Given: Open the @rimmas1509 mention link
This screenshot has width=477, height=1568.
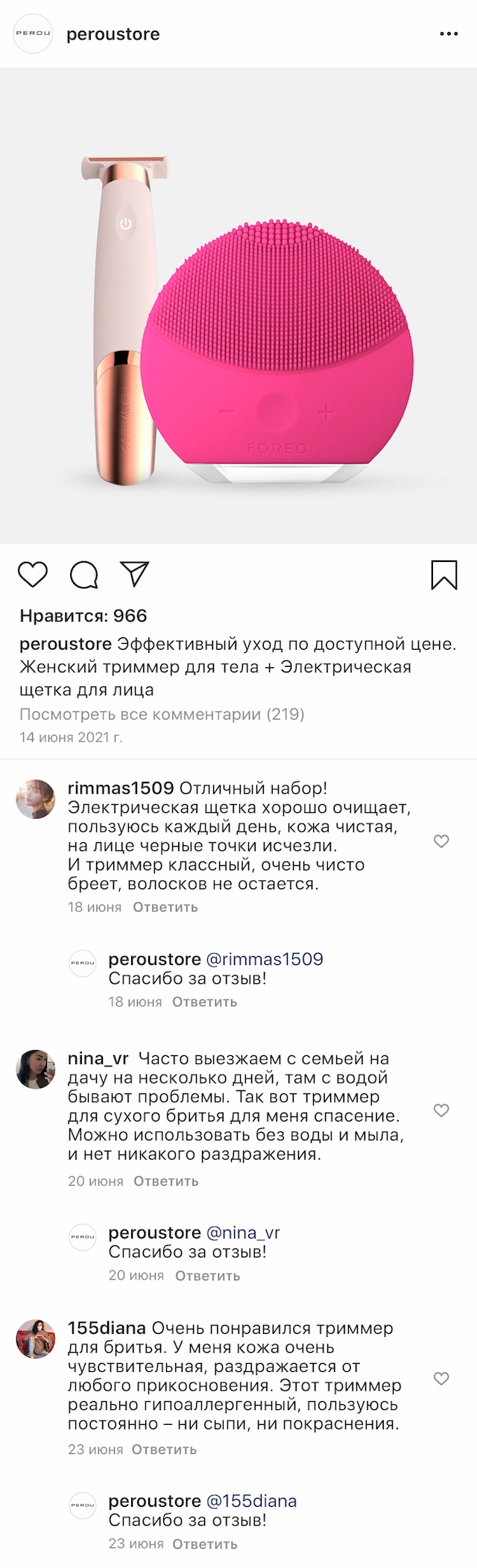Looking at the screenshot, I should [x=264, y=959].
